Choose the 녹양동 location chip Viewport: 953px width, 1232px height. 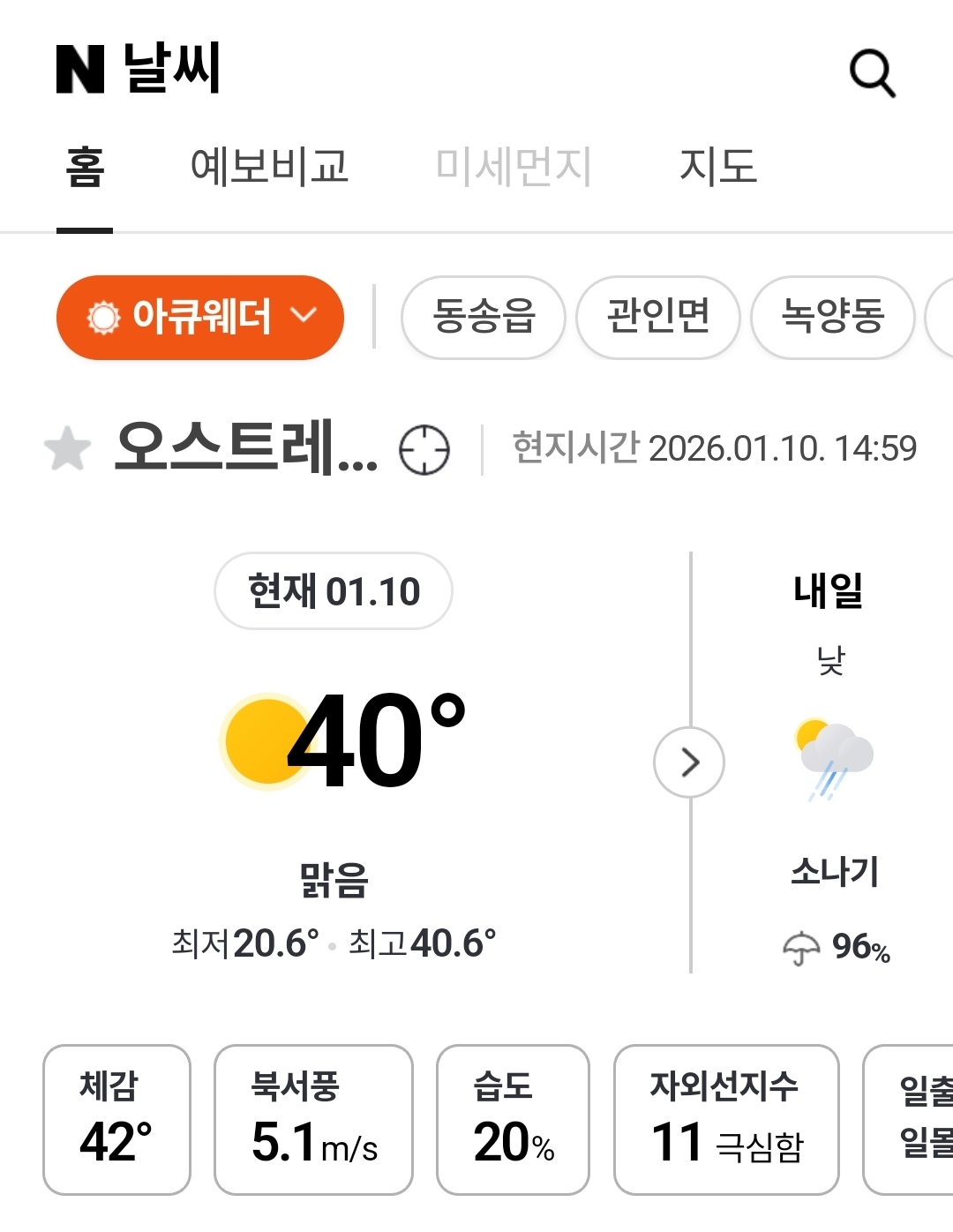(x=833, y=317)
